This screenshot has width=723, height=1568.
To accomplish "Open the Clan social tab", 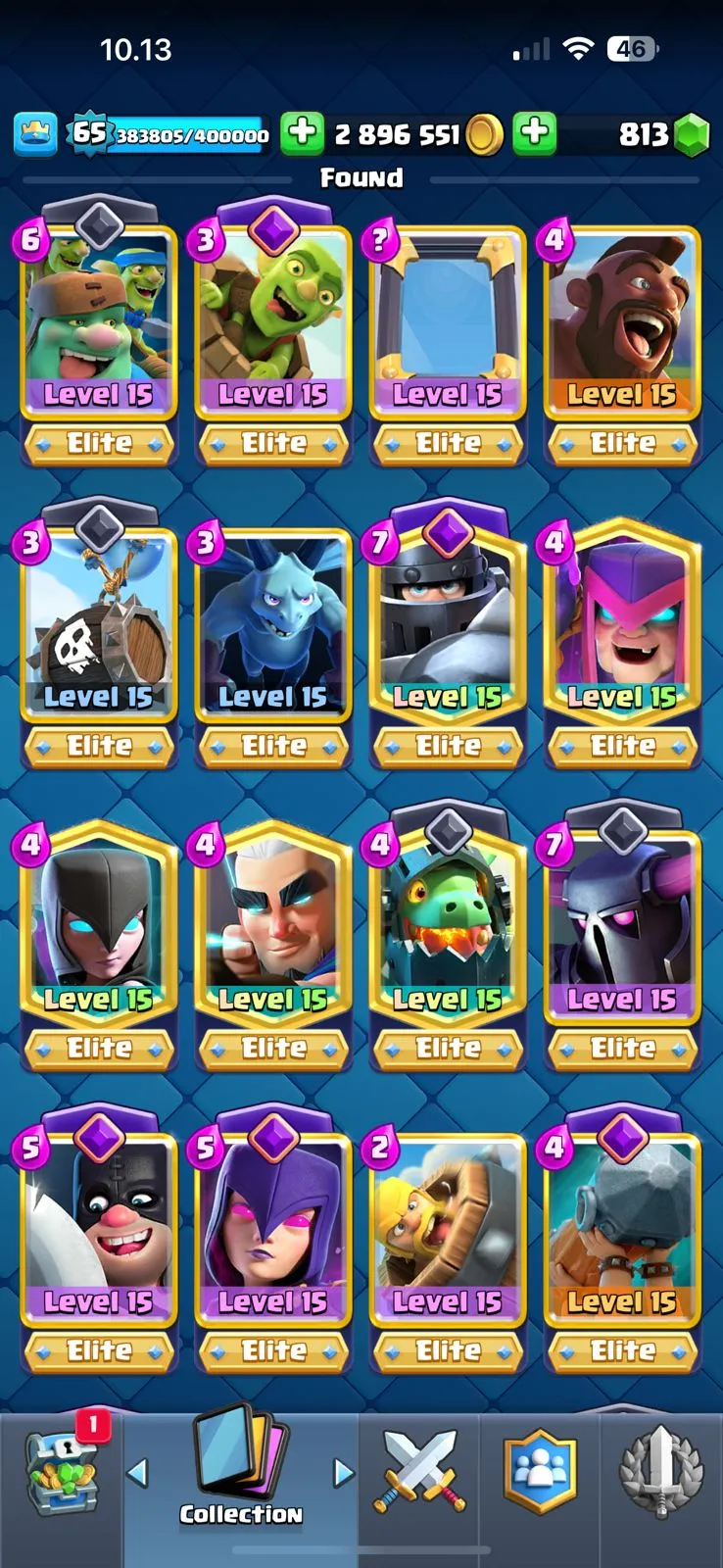I will tap(540, 1472).
